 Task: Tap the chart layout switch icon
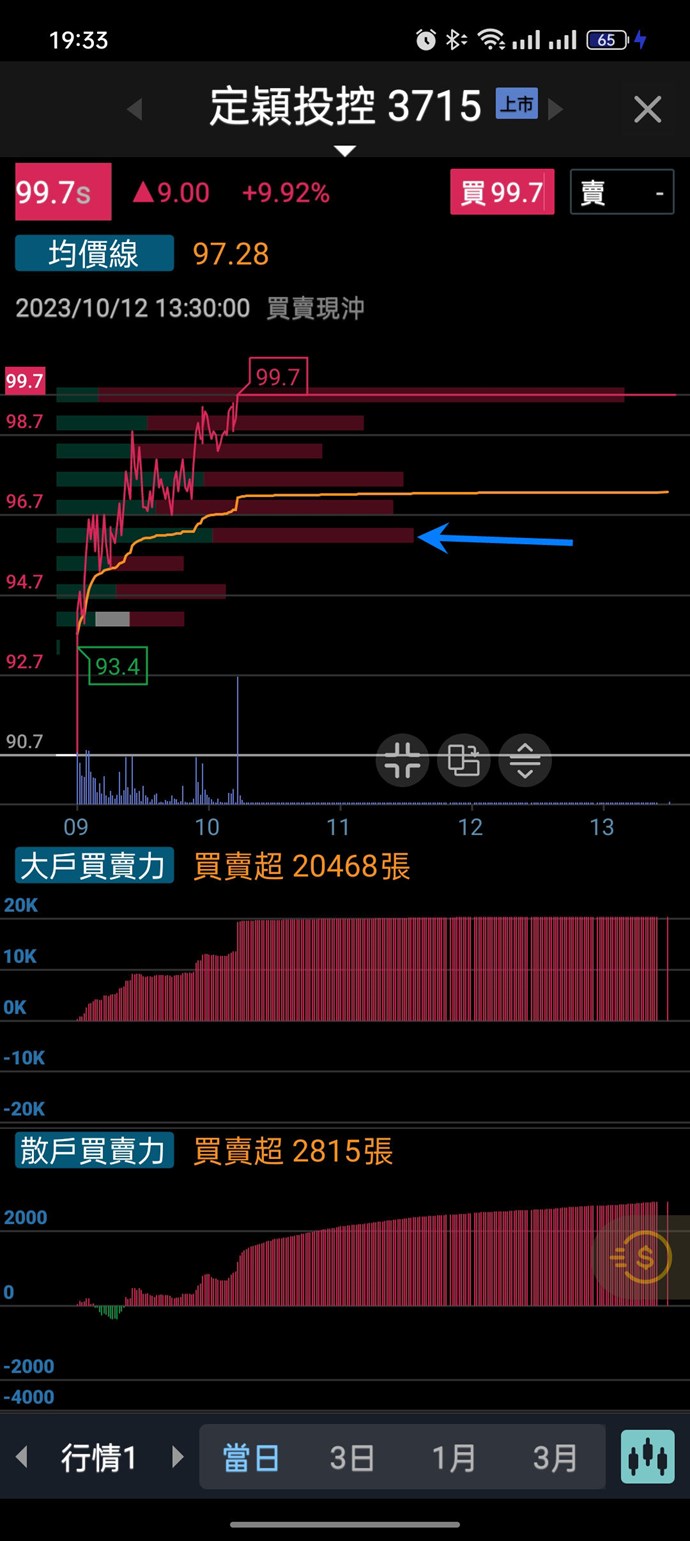tap(463, 761)
